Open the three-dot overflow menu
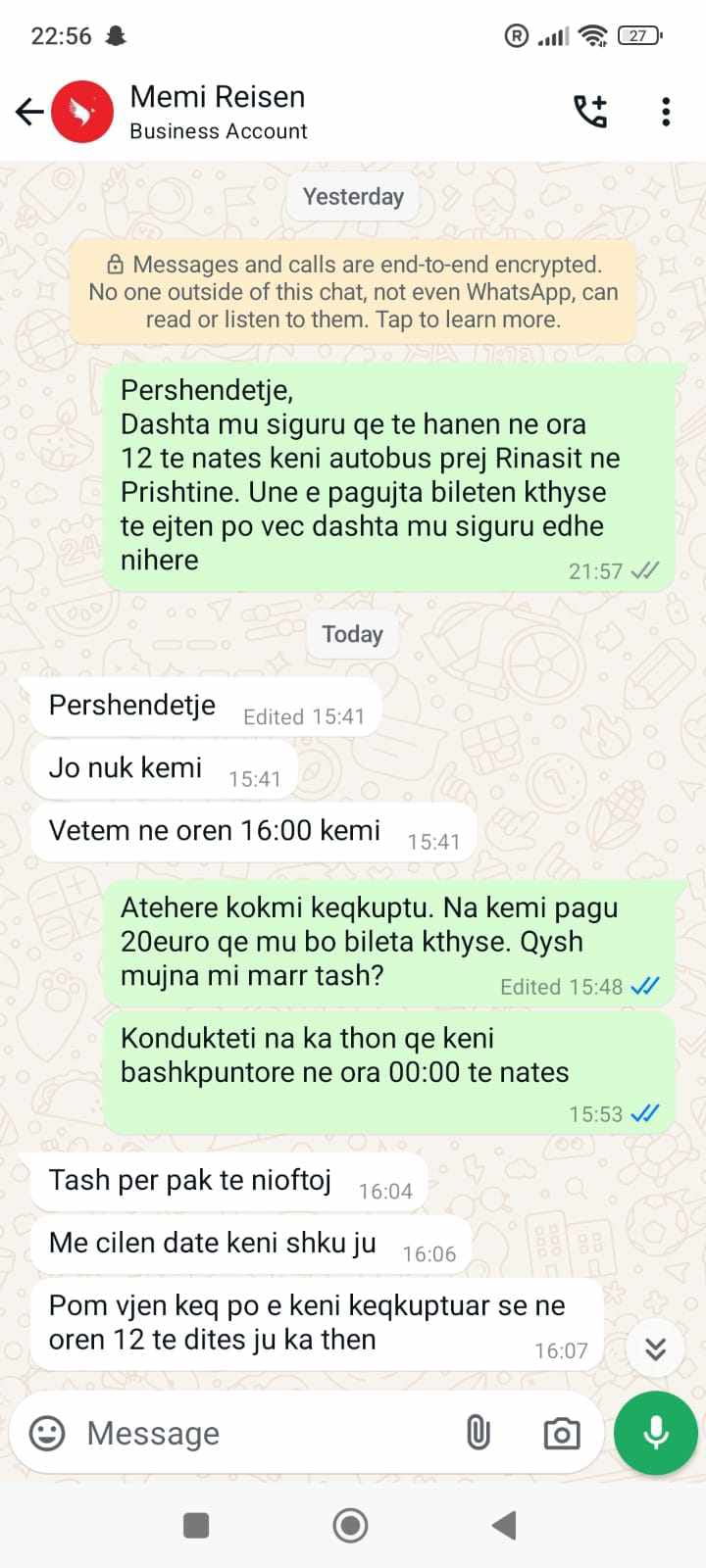 point(666,112)
